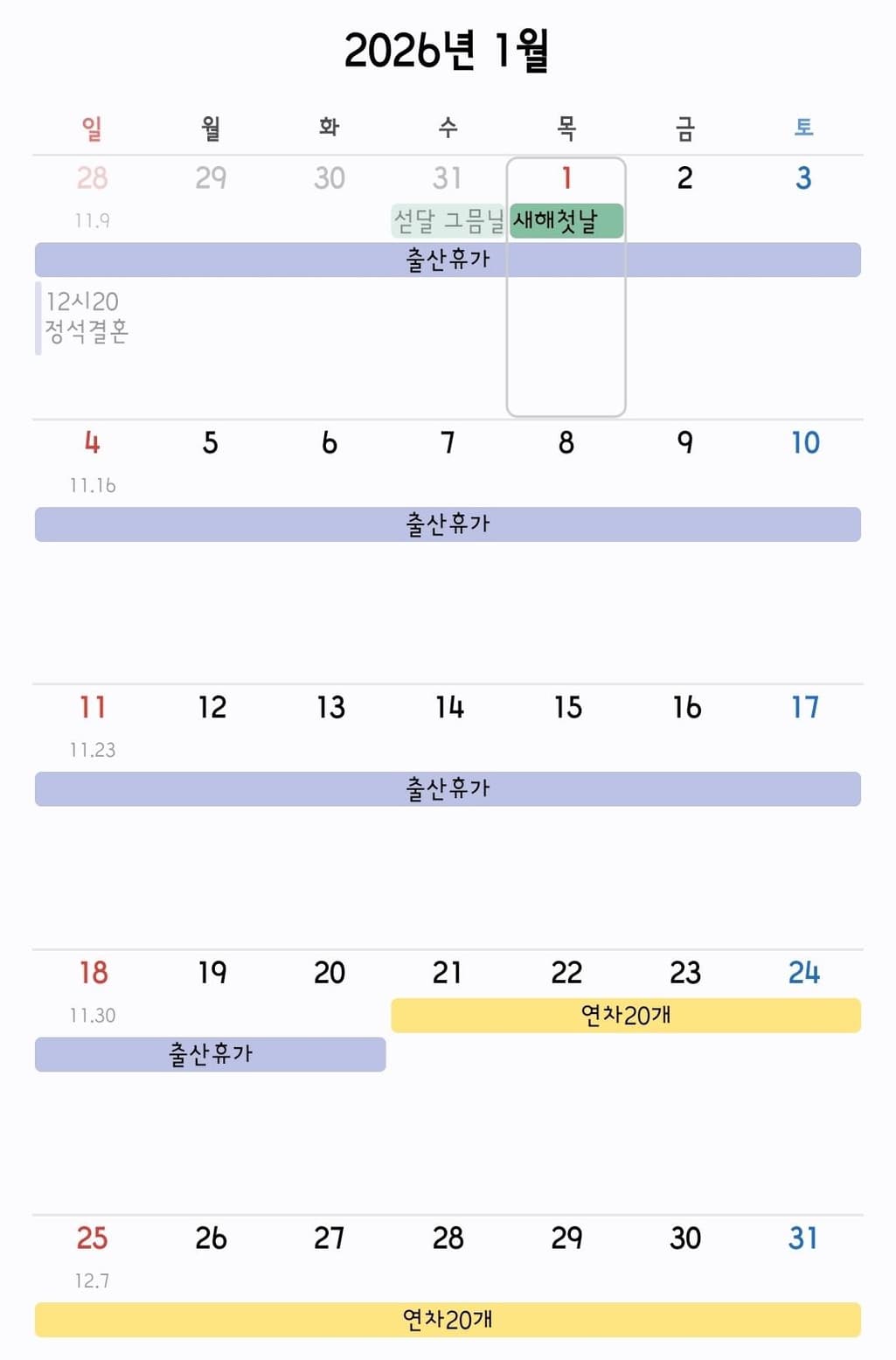
Task: Select January 2 on the calendar
Action: pyautogui.click(x=684, y=178)
